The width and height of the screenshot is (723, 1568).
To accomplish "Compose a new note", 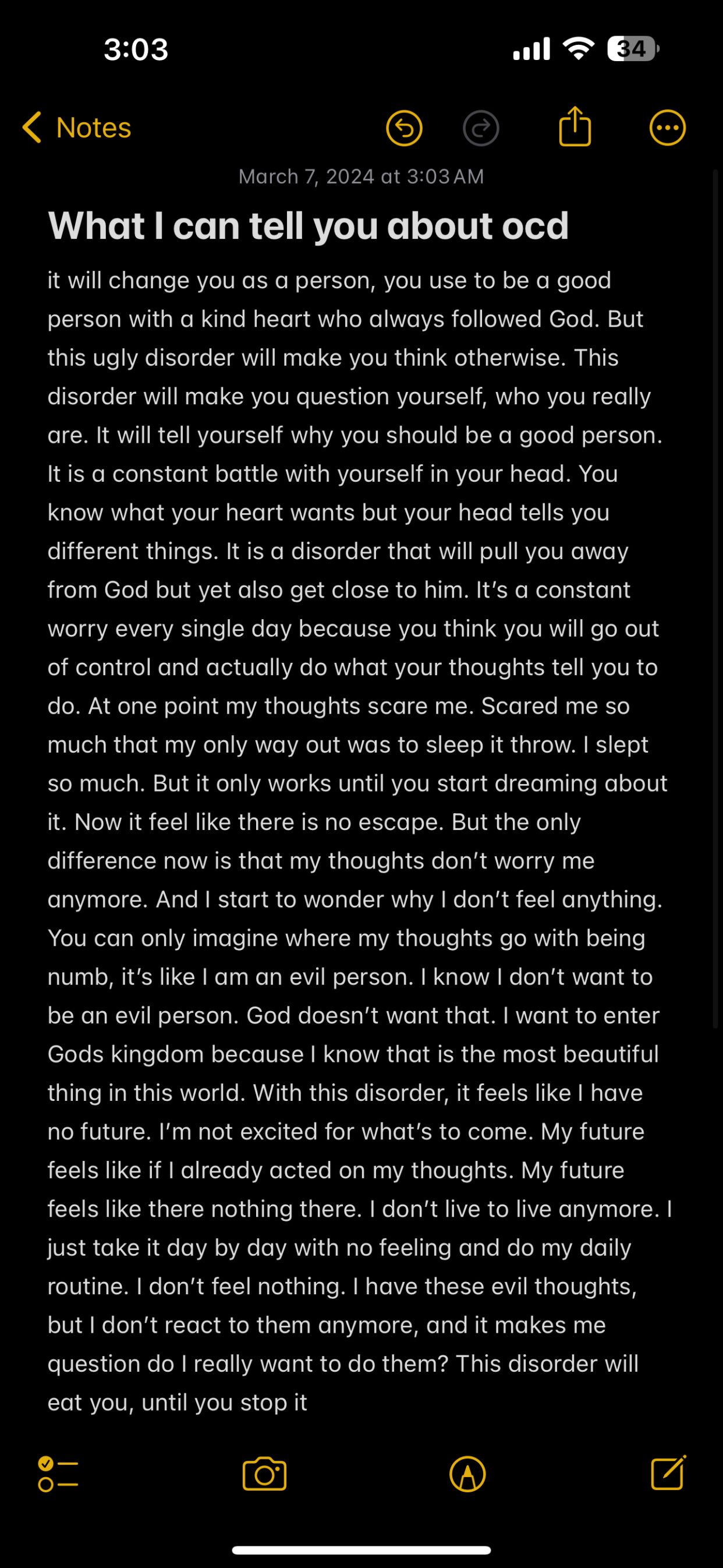I will click(x=668, y=1473).
